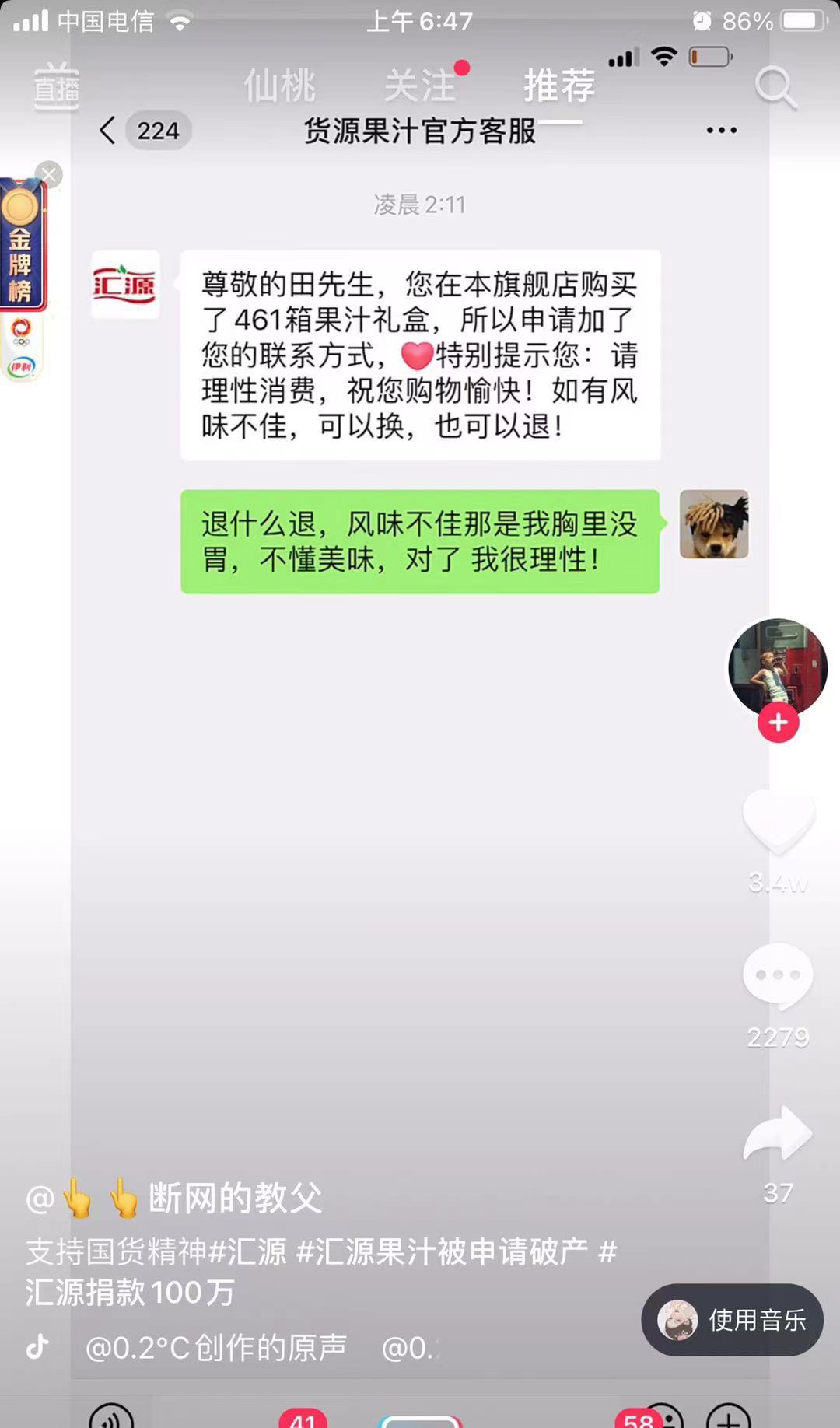
Task: Tap the 使用音乐 use music button
Action: (x=732, y=1320)
